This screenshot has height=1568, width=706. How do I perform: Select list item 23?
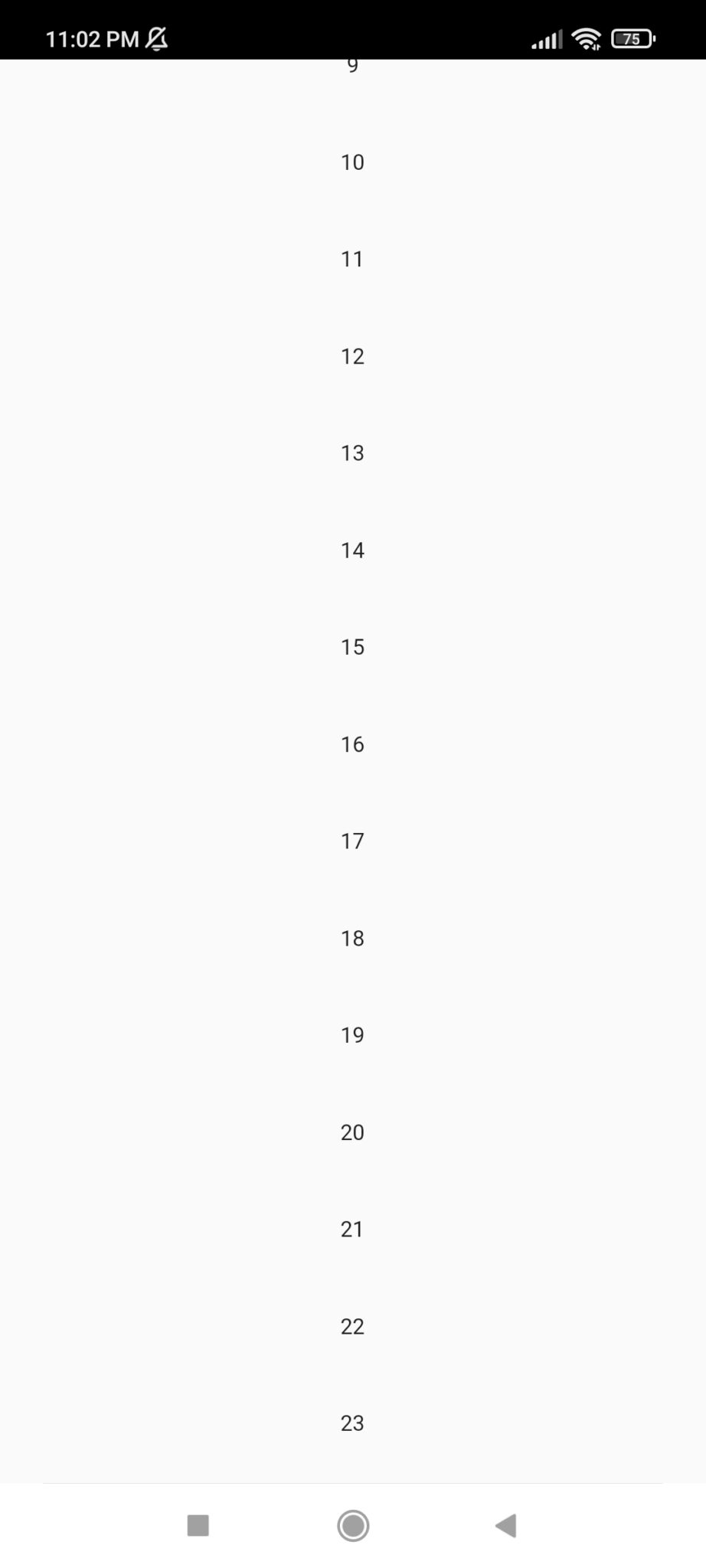tap(352, 1423)
